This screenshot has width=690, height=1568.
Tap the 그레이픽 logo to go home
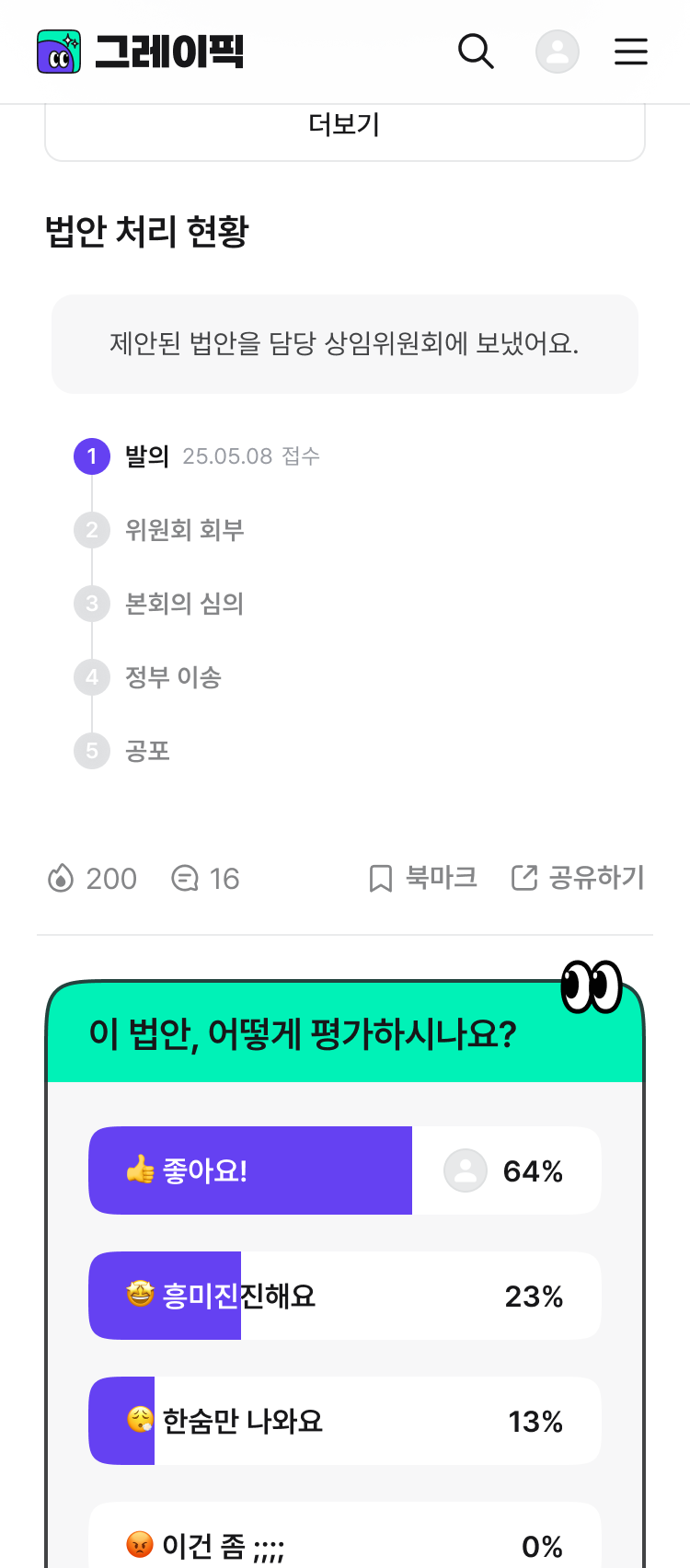click(x=141, y=52)
